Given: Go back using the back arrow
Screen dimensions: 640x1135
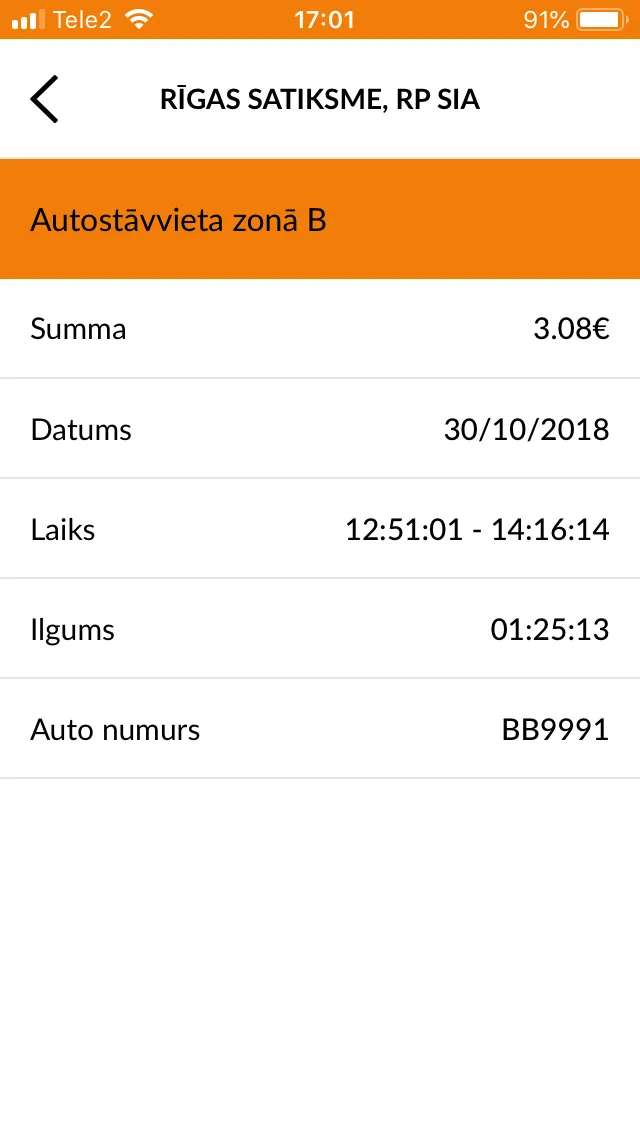Looking at the screenshot, I should click(44, 99).
